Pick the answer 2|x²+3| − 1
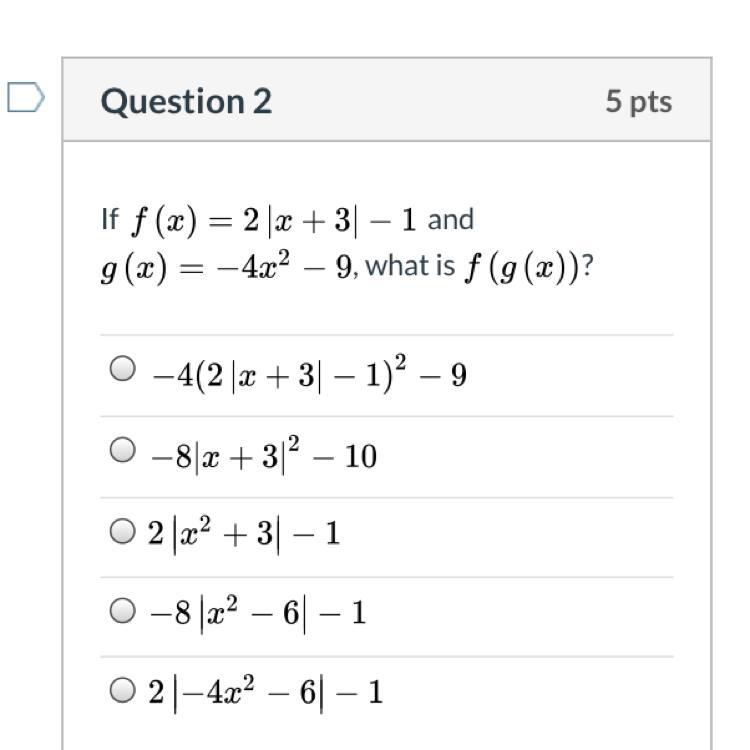 pos(122,532)
